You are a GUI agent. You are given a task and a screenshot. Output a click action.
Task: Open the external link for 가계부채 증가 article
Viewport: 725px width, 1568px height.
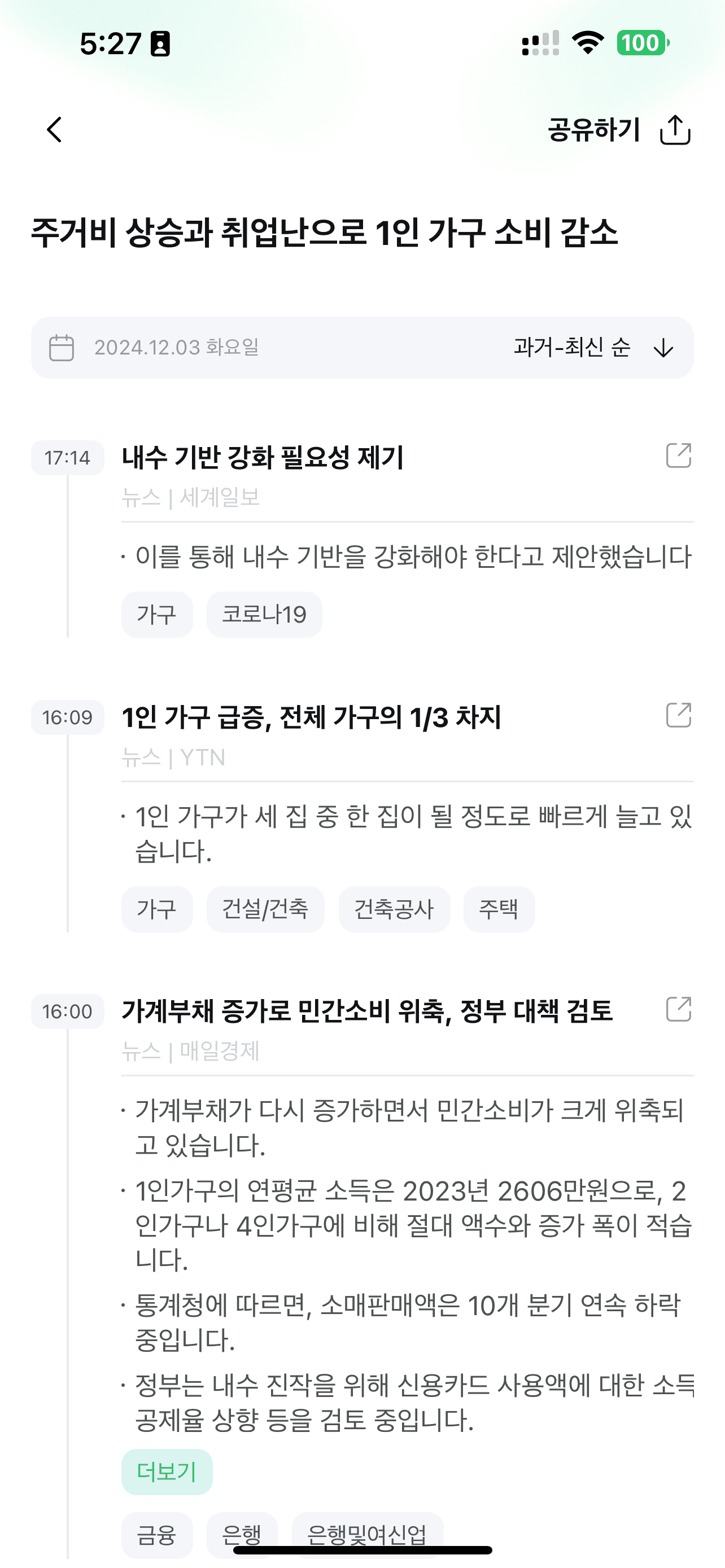click(x=678, y=1009)
